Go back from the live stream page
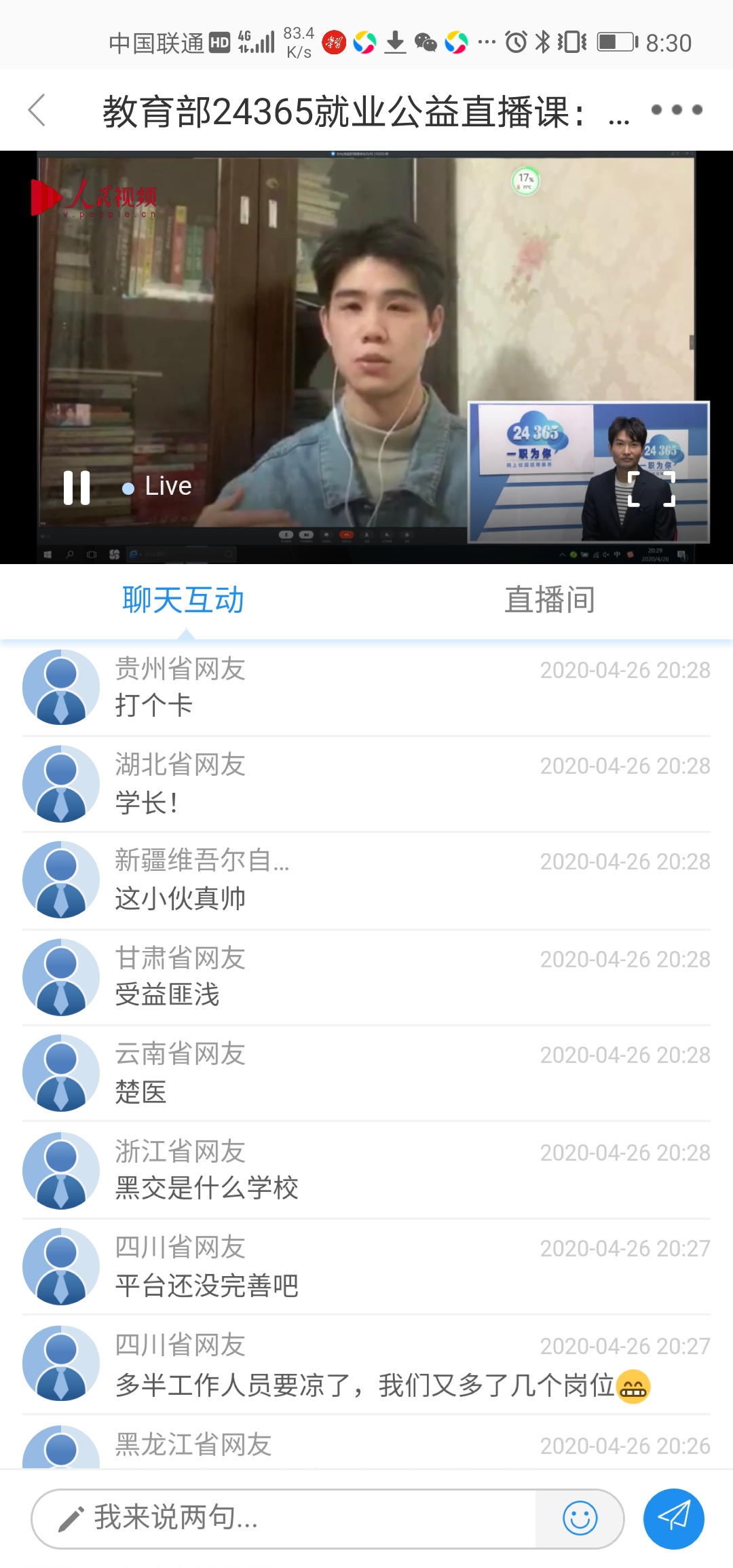The width and height of the screenshot is (733, 1568). tap(37, 110)
